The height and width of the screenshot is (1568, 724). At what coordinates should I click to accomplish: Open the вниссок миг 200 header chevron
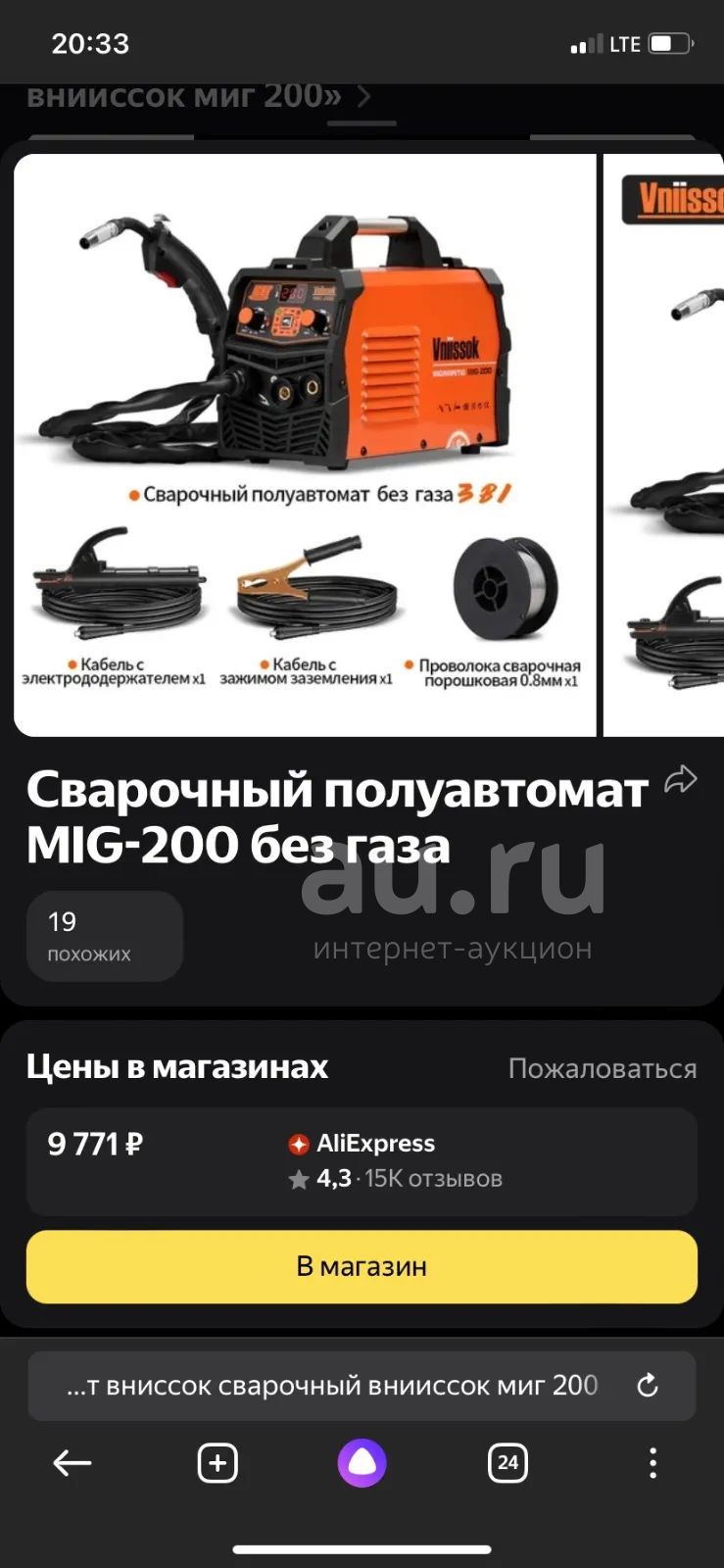pyautogui.click(x=363, y=96)
